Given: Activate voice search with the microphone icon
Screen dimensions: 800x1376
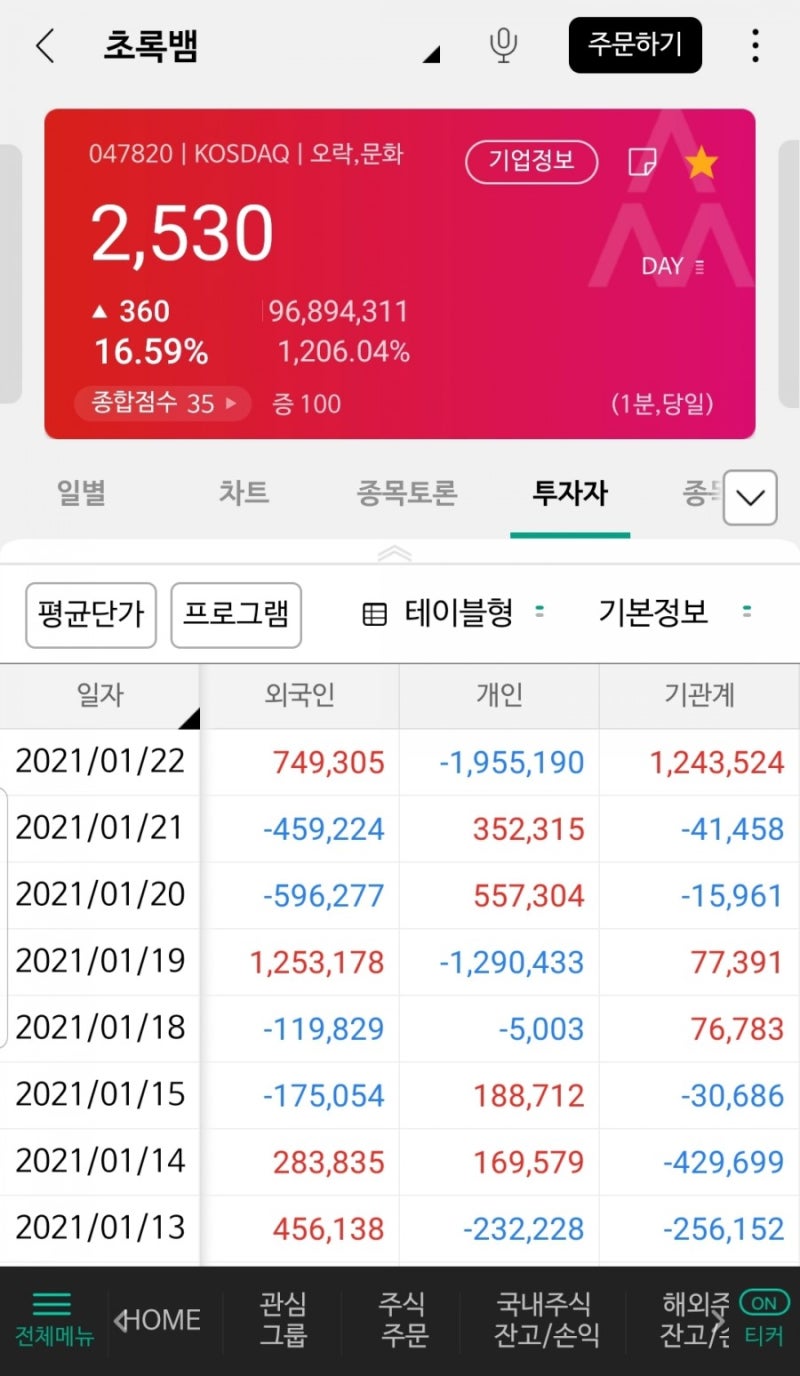Looking at the screenshot, I should (504, 46).
